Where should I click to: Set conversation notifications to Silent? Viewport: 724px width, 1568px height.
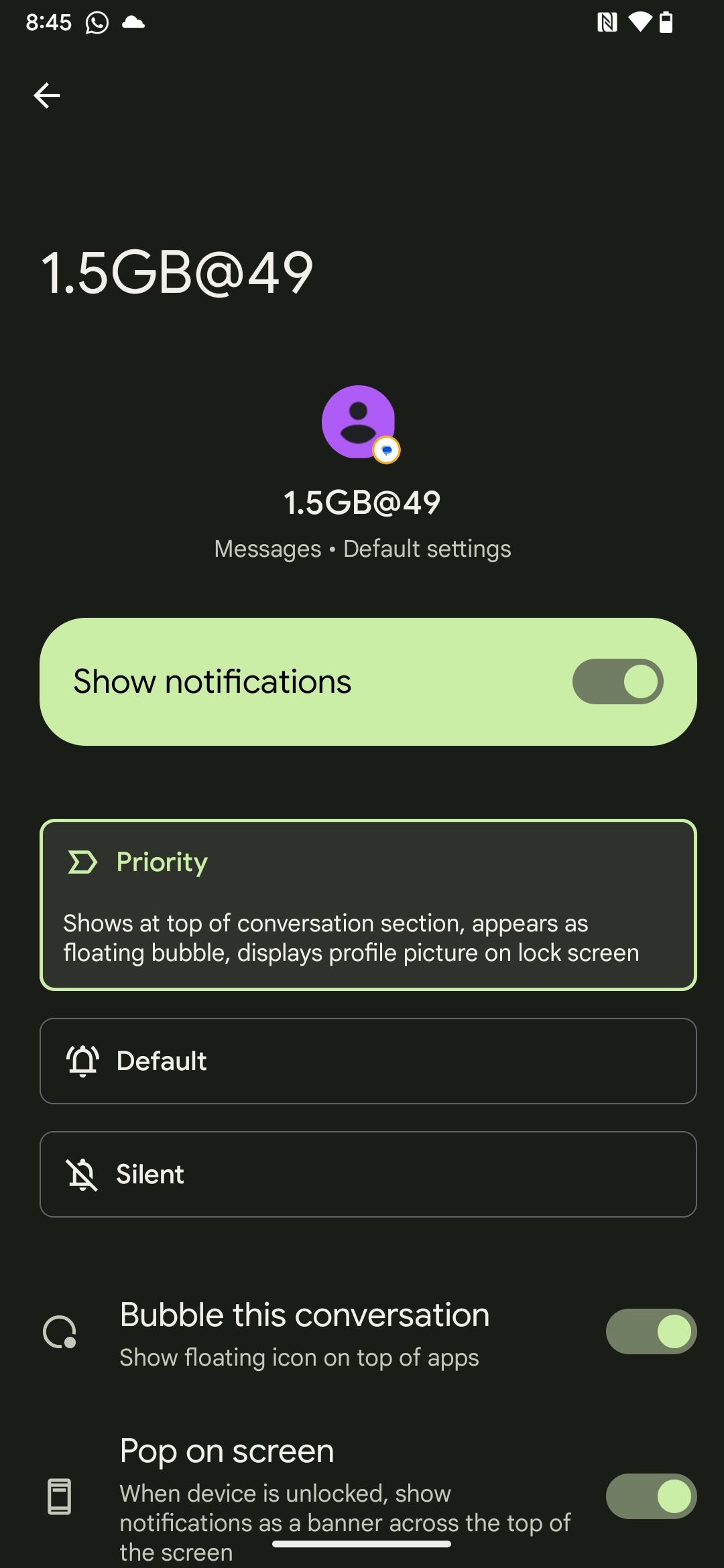pyautogui.click(x=367, y=1174)
